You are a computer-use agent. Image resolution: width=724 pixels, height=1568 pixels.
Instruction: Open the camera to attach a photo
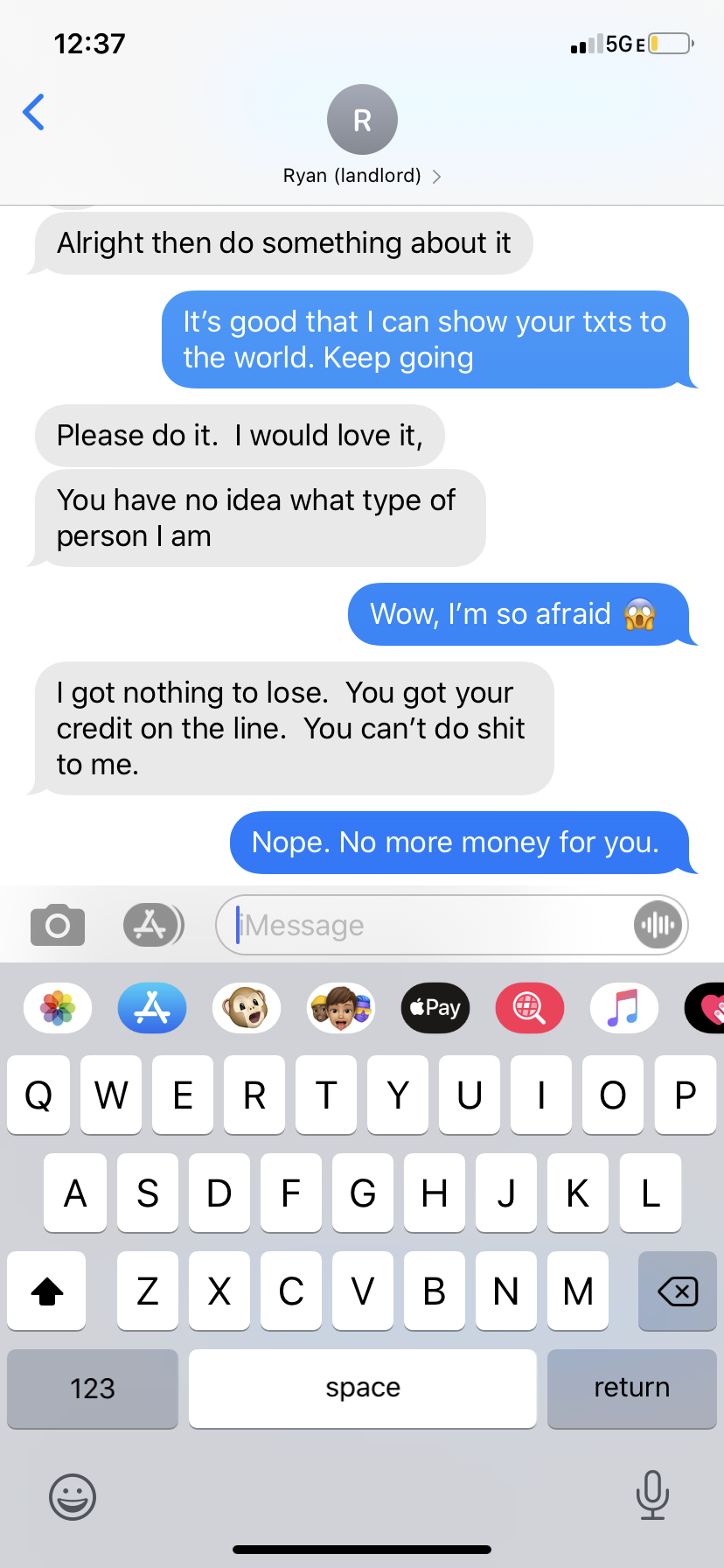pyautogui.click(x=58, y=925)
